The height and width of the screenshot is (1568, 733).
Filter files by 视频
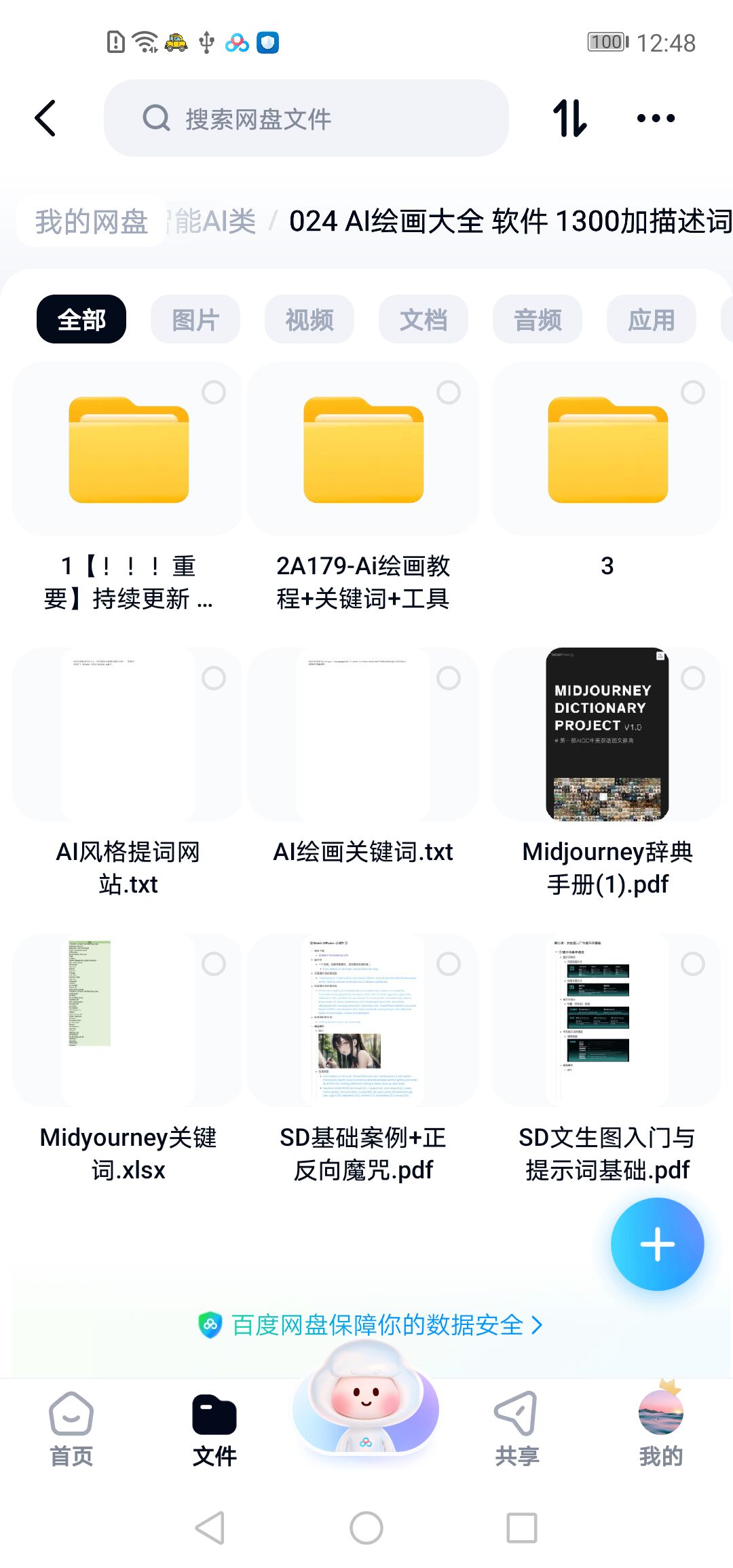[309, 319]
